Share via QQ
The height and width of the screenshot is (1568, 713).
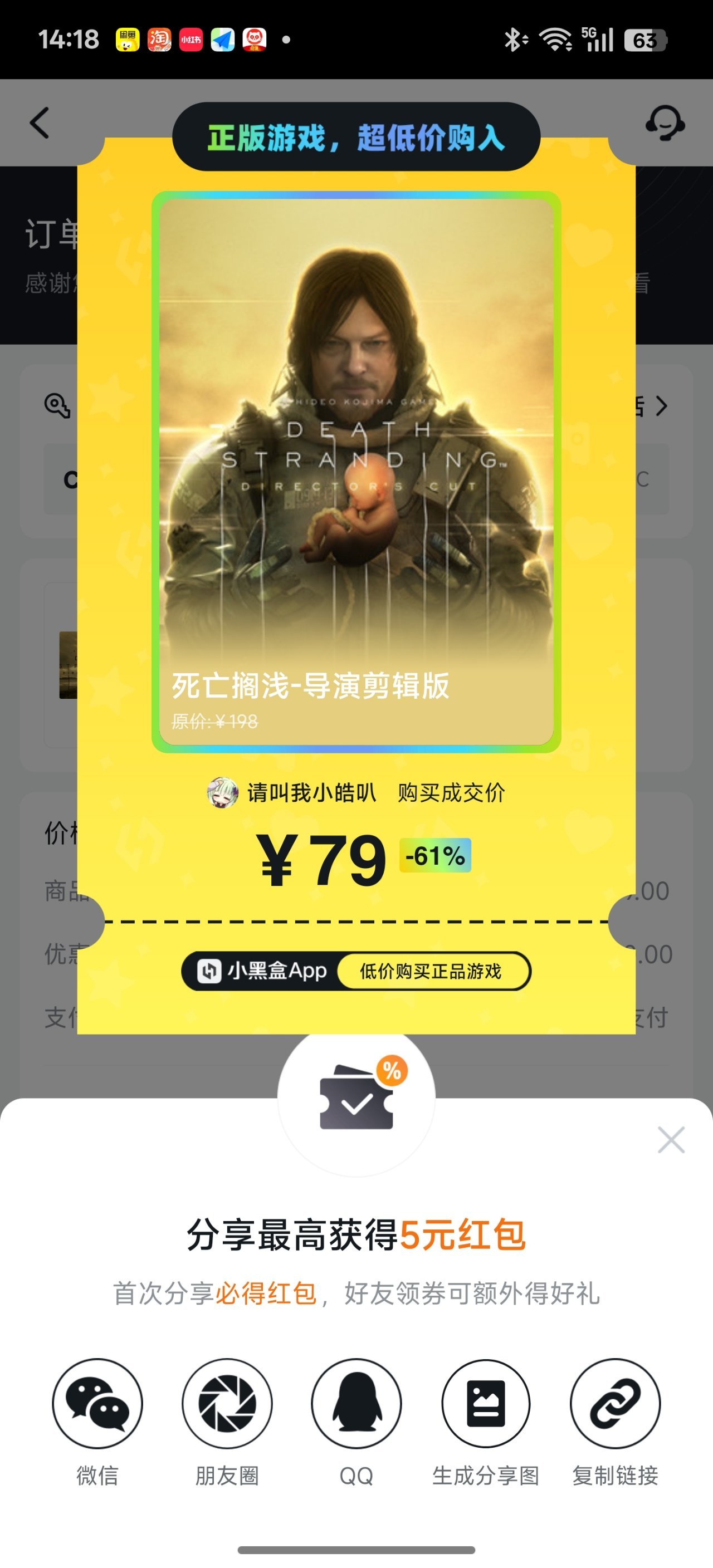tap(356, 1403)
